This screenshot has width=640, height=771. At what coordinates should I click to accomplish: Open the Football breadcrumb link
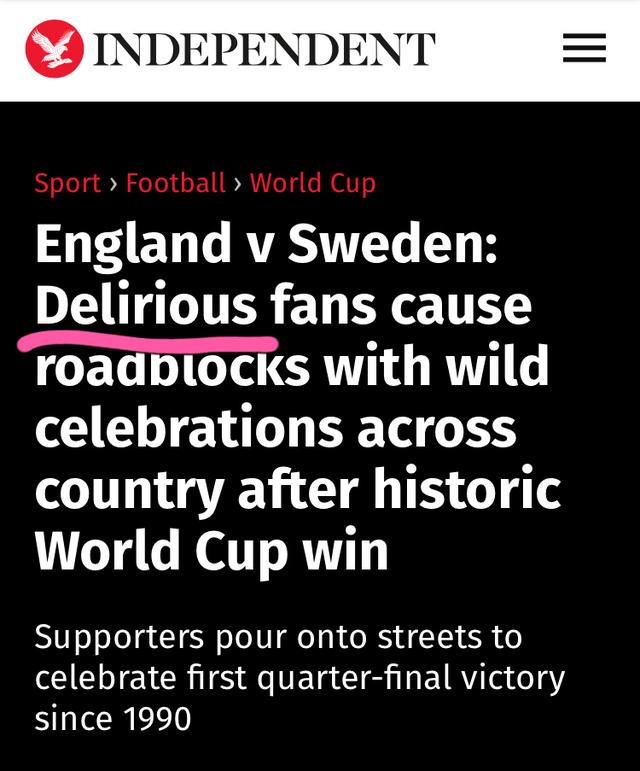(175, 183)
